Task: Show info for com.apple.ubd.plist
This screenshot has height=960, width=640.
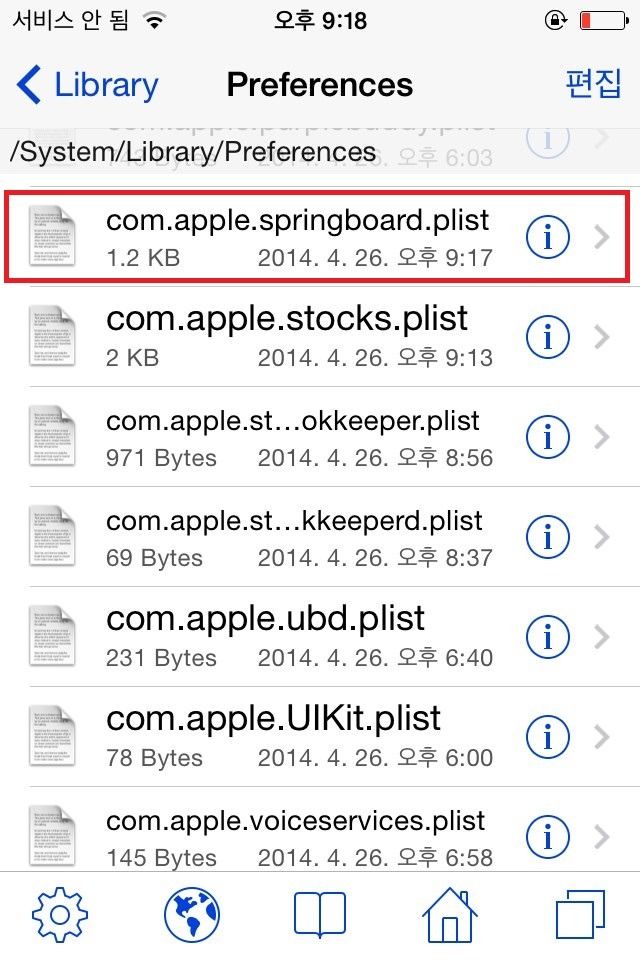Action: tap(547, 637)
